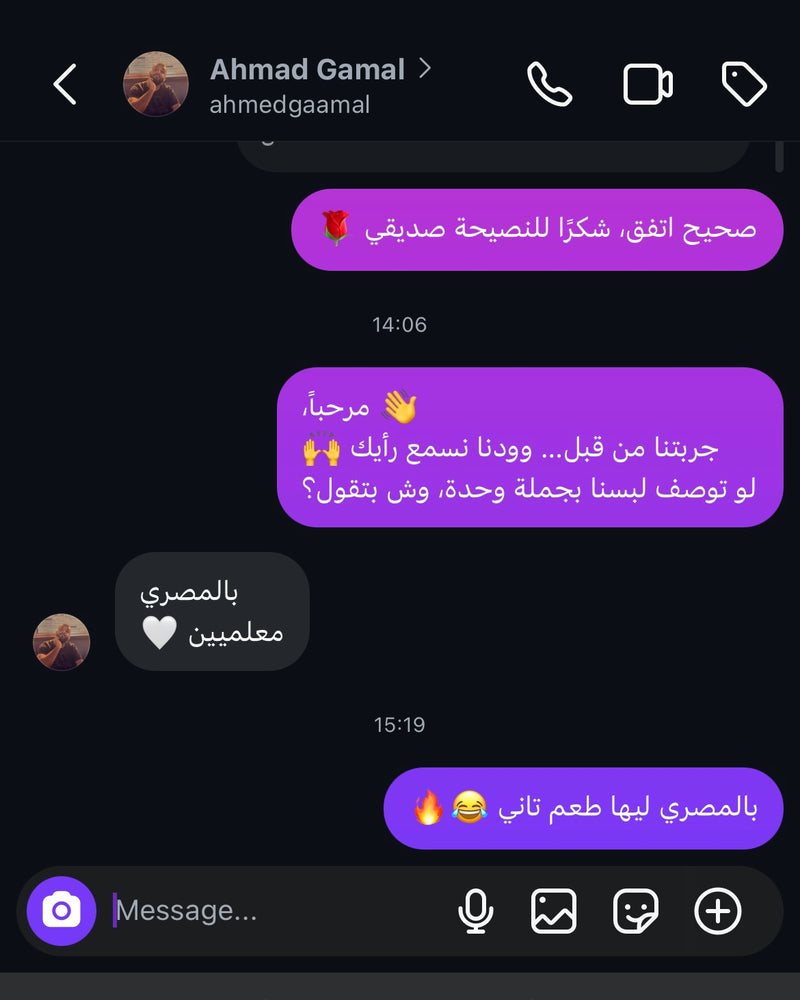Image resolution: width=800 pixels, height=1000 pixels.
Task: Tap Ahmad's avatar beside his message
Action: click(62, 642)
